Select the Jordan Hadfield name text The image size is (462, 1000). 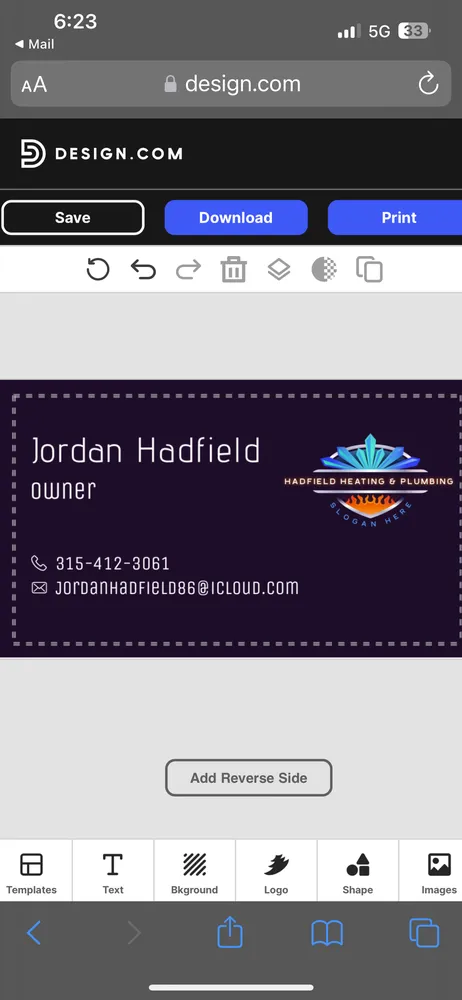(x=146, y=450)
